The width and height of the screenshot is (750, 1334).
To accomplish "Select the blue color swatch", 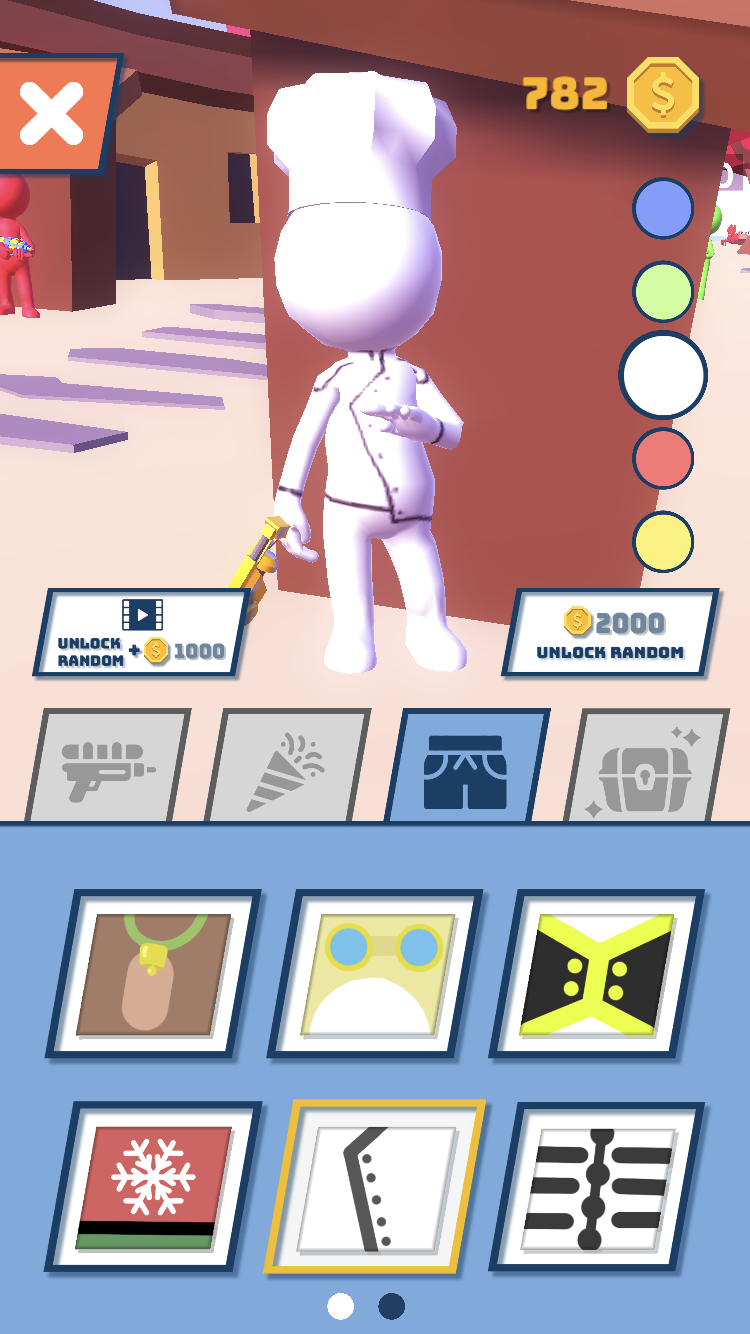I will 663,209.
